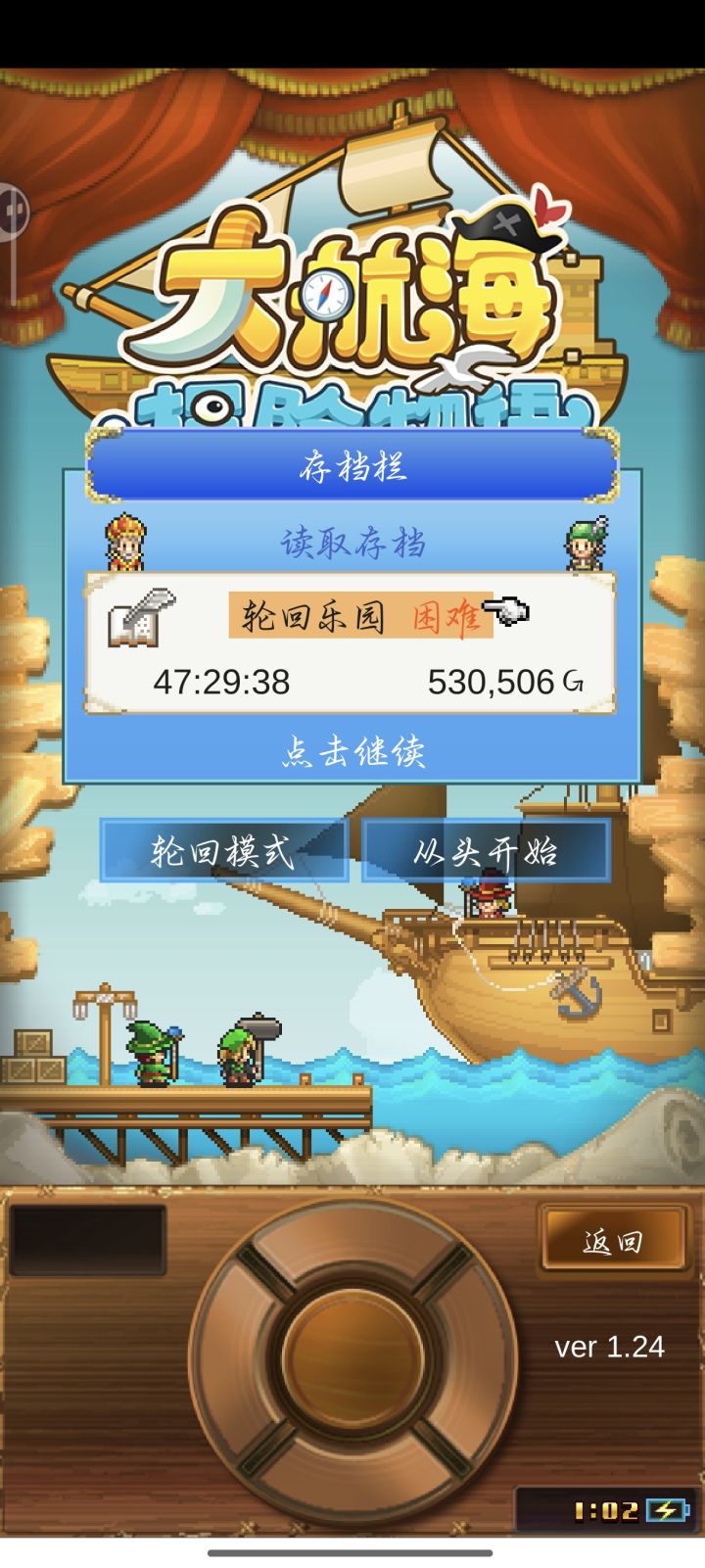Select the green-hat pirate portrait
The height and width of the screenshot is (1568, 705).
583,541
